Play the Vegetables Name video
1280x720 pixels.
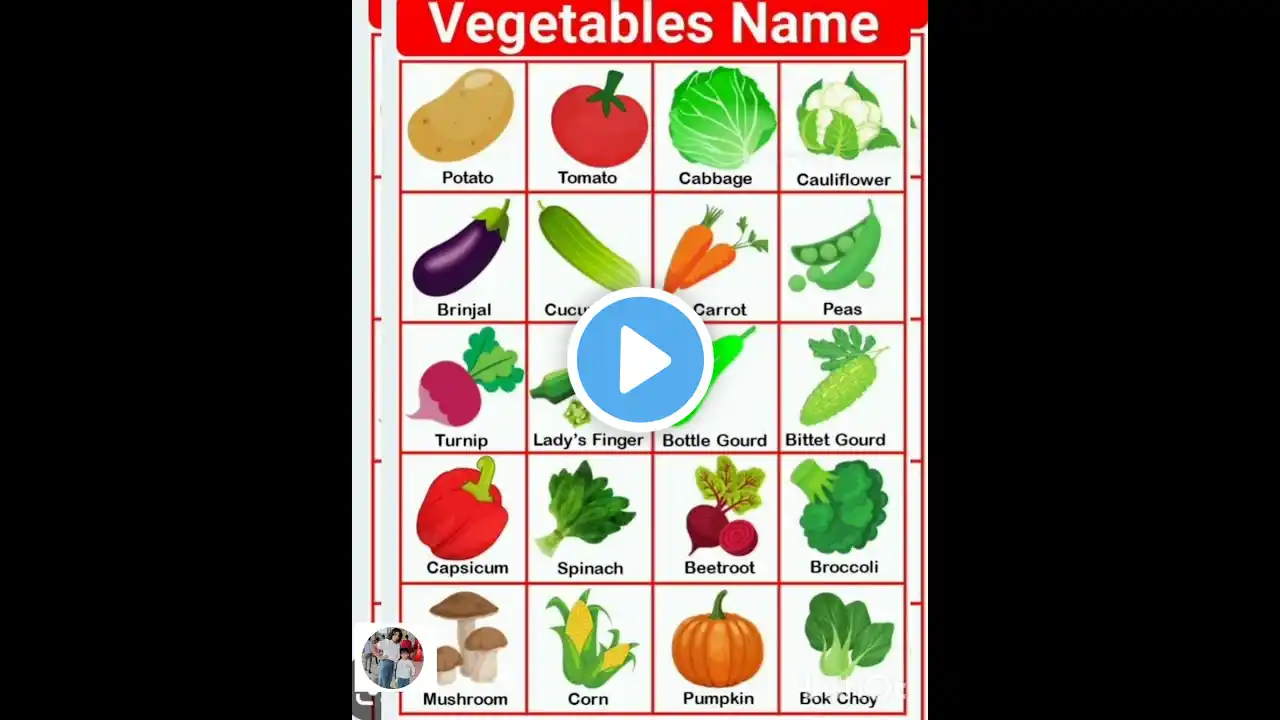(640, 360)
